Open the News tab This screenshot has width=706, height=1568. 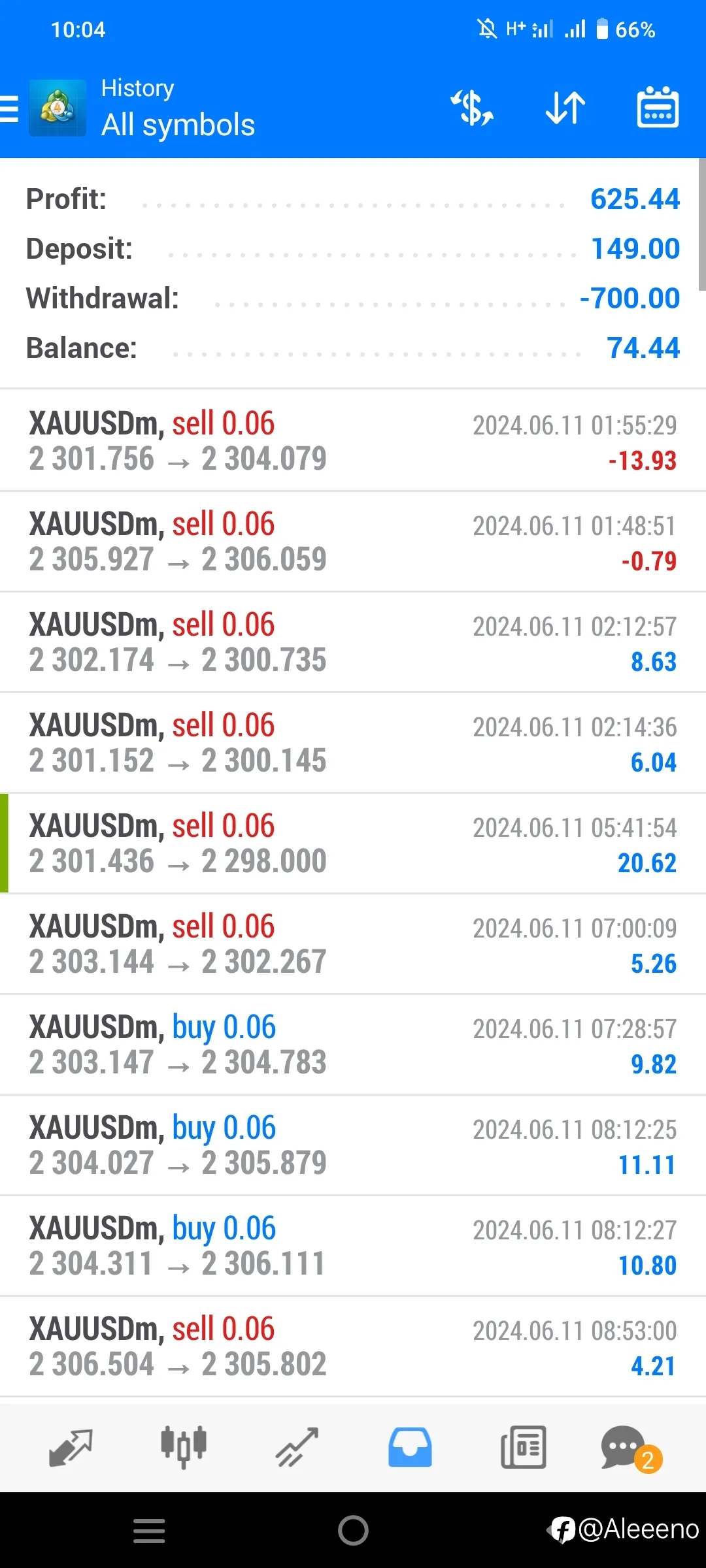point(523,1448)
